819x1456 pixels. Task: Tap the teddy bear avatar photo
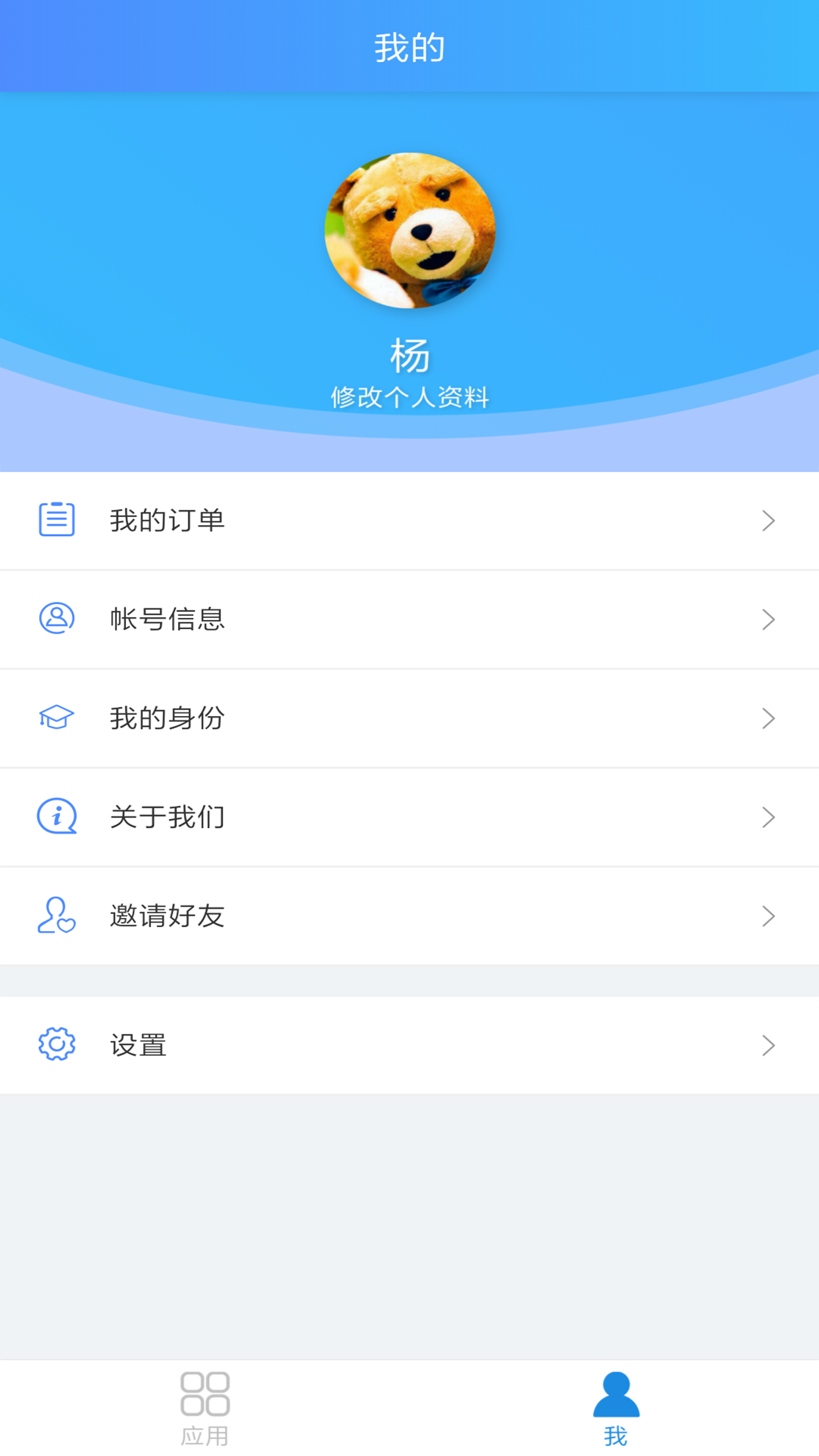tap(409, 232)
